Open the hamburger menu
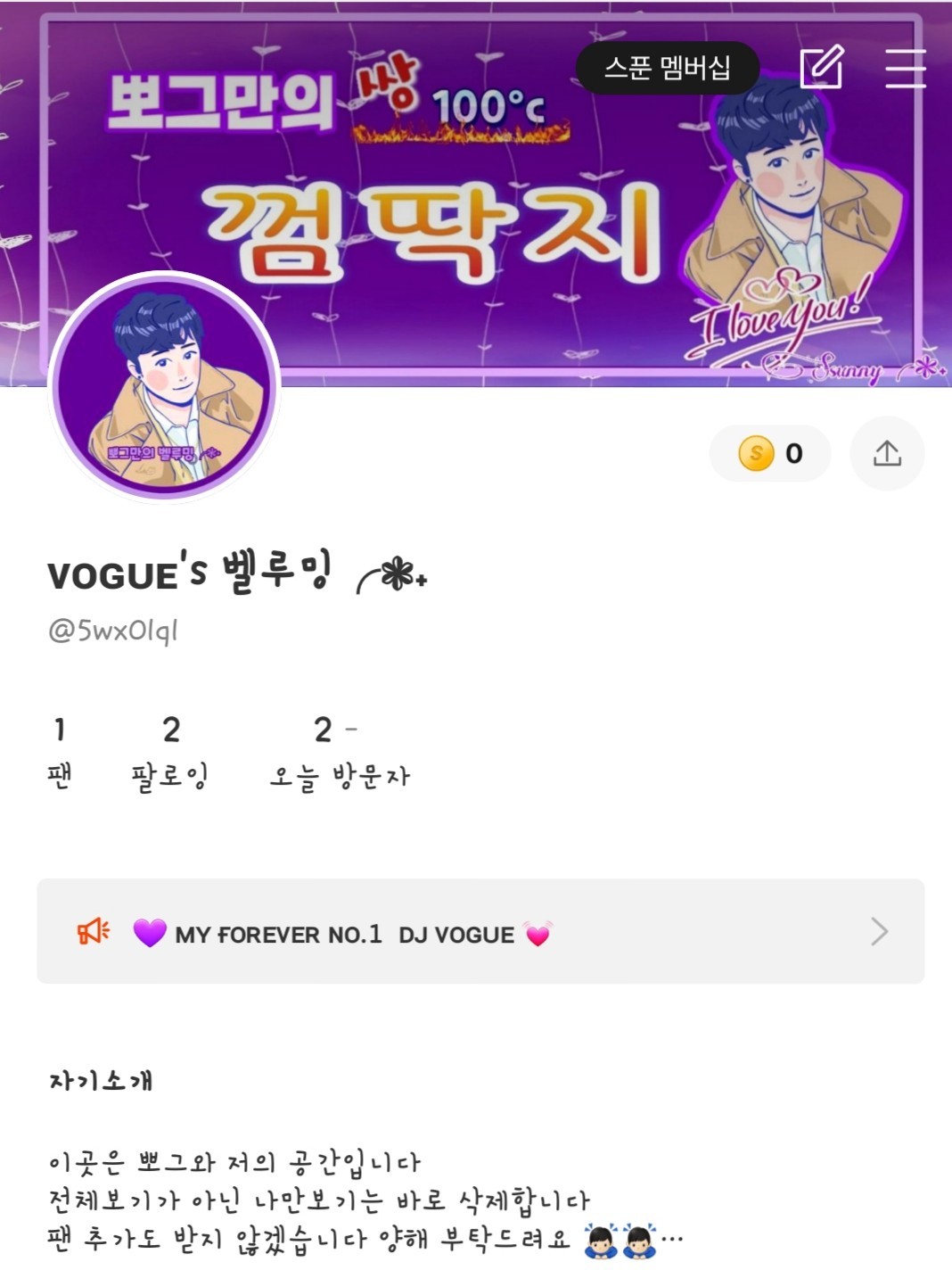This screenshot has height=1270, width=952. [x=905, y=68]
